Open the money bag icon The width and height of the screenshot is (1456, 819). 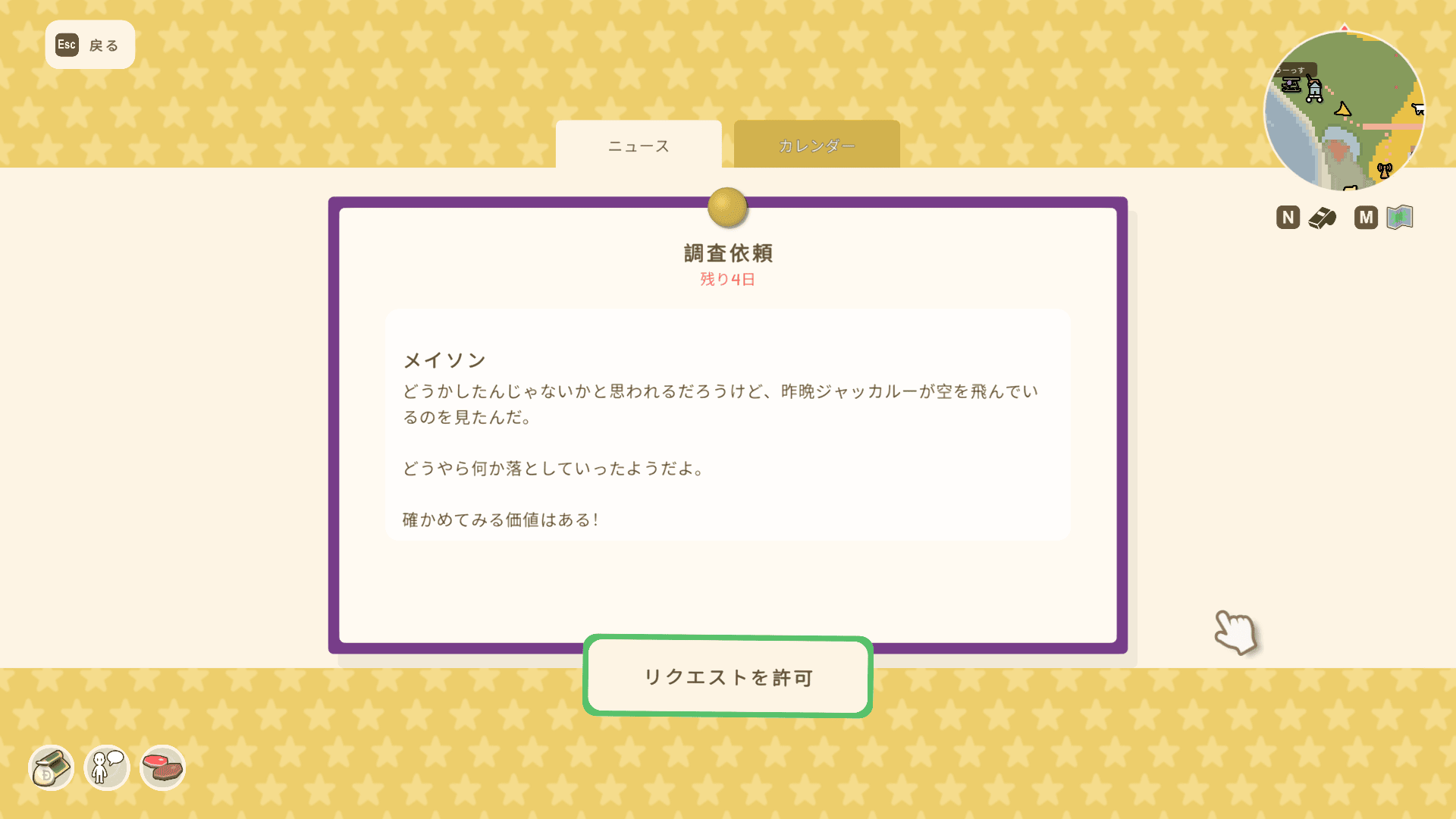[51, 767]
